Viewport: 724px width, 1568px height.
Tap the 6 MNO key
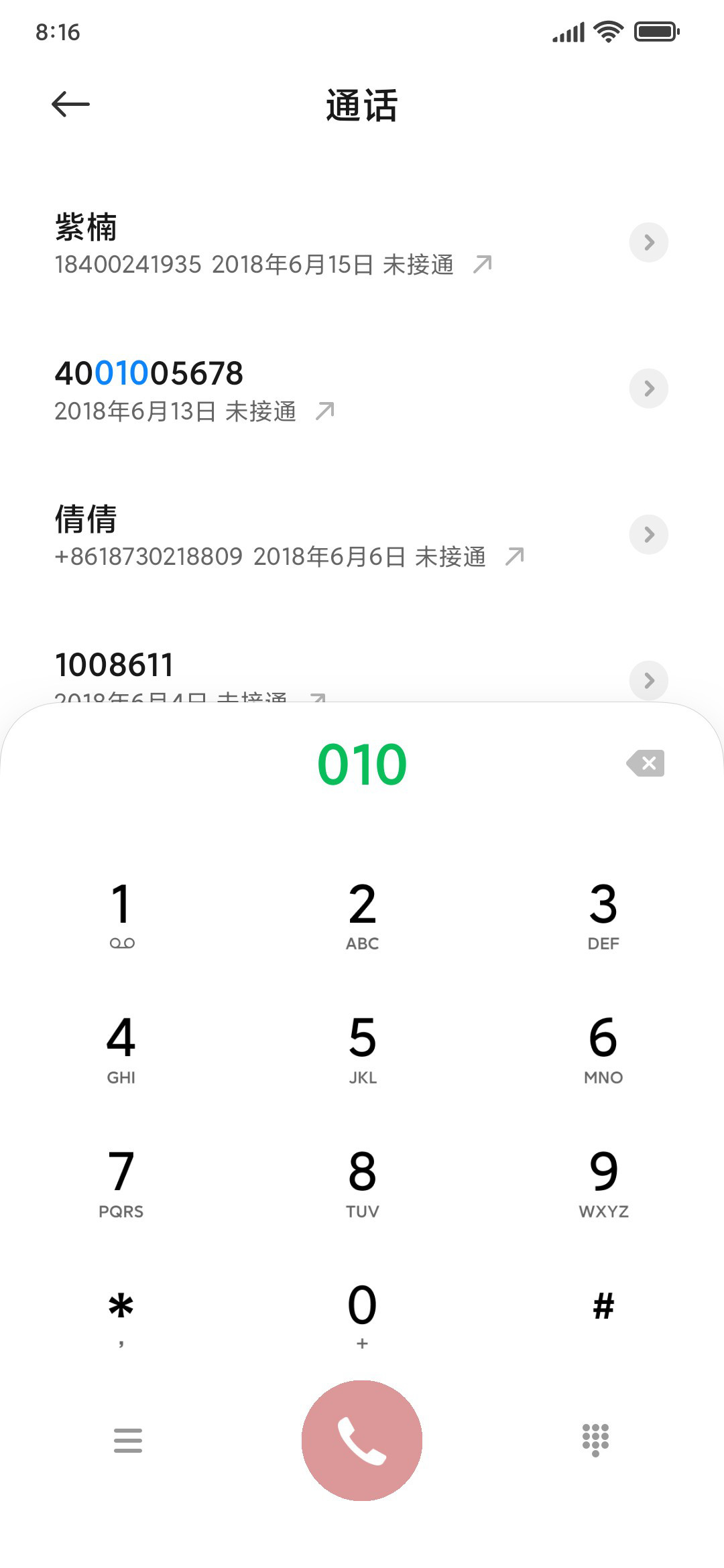(603, 1049)
